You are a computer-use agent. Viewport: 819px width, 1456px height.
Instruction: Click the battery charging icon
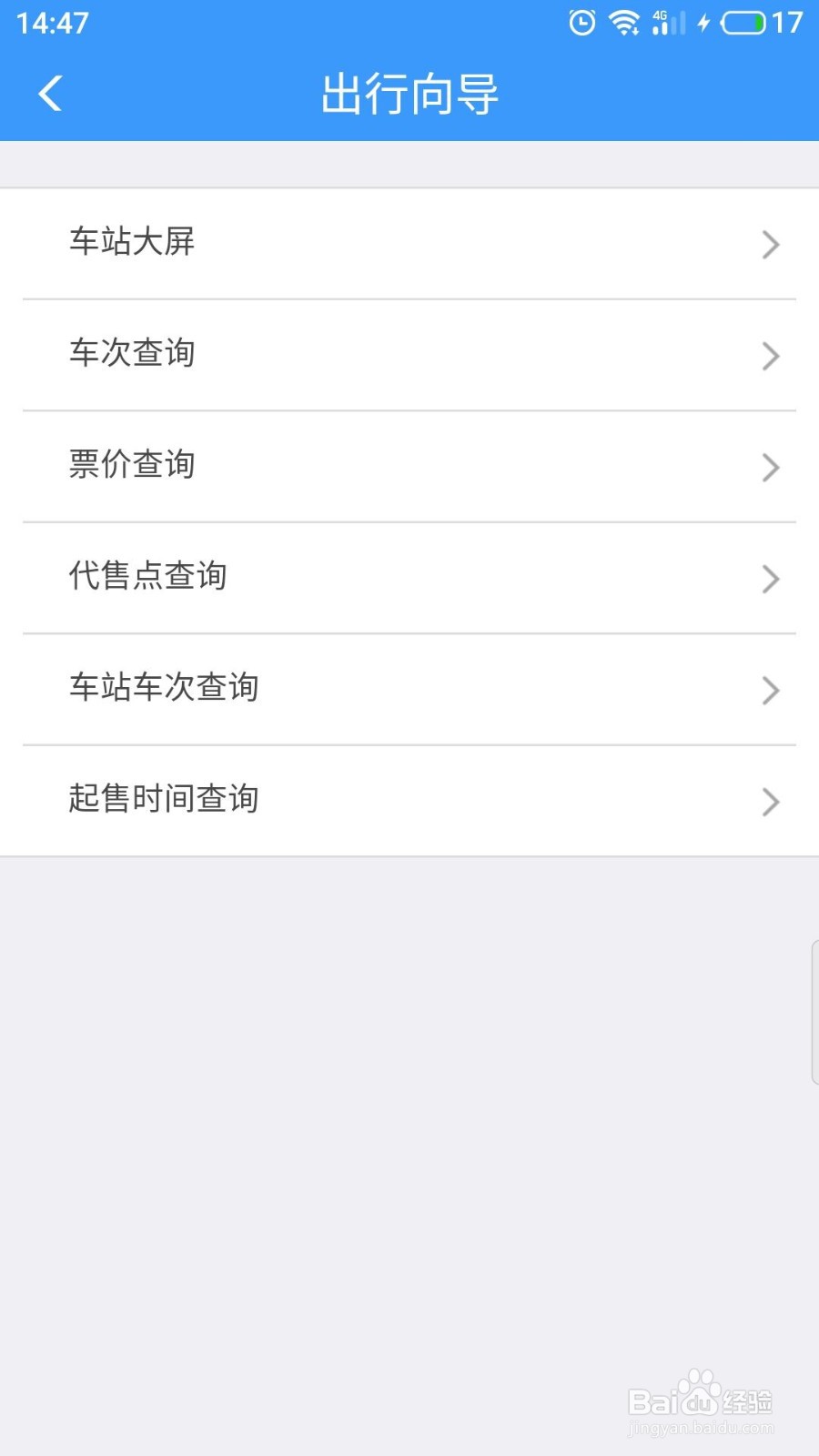click(742, 23)
